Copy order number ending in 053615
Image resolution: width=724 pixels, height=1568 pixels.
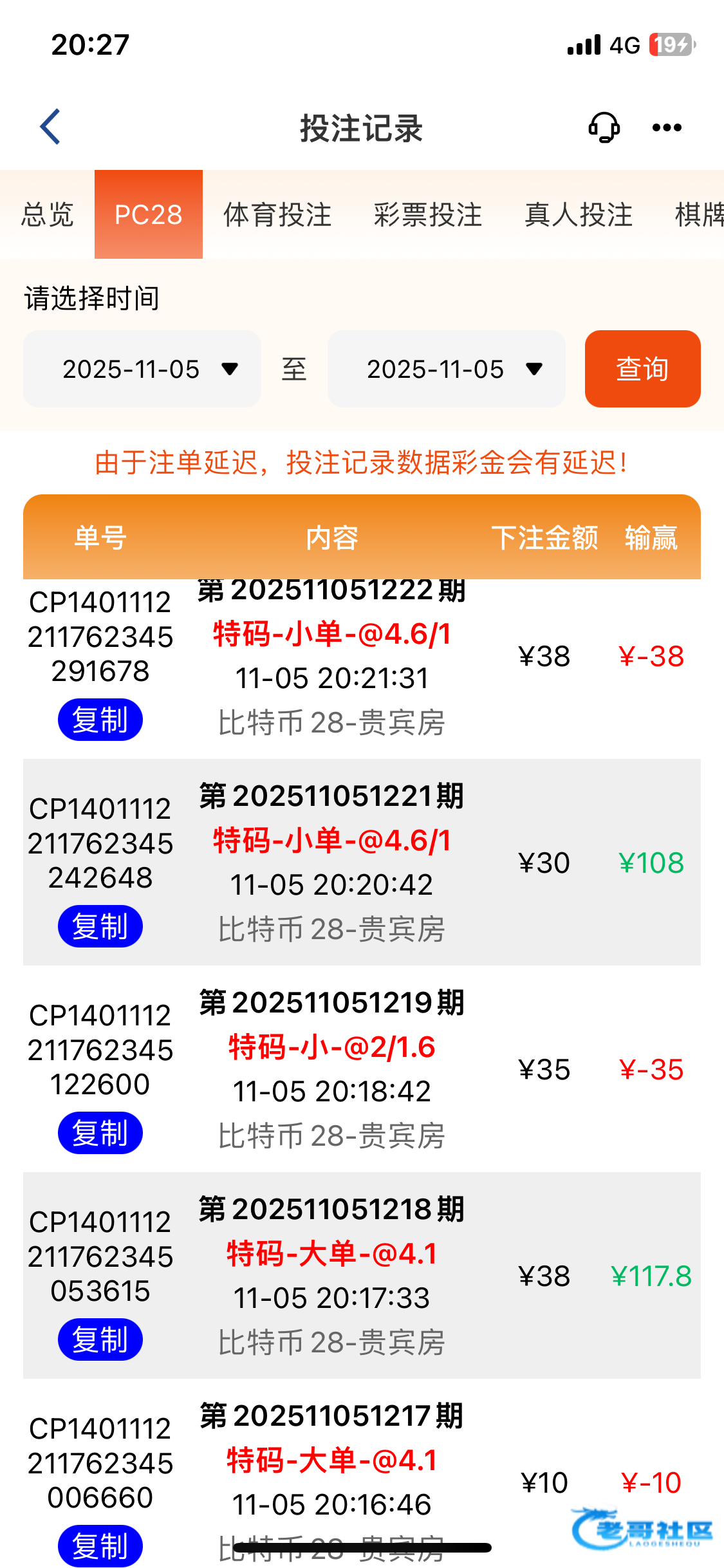tap(100, 1339)
